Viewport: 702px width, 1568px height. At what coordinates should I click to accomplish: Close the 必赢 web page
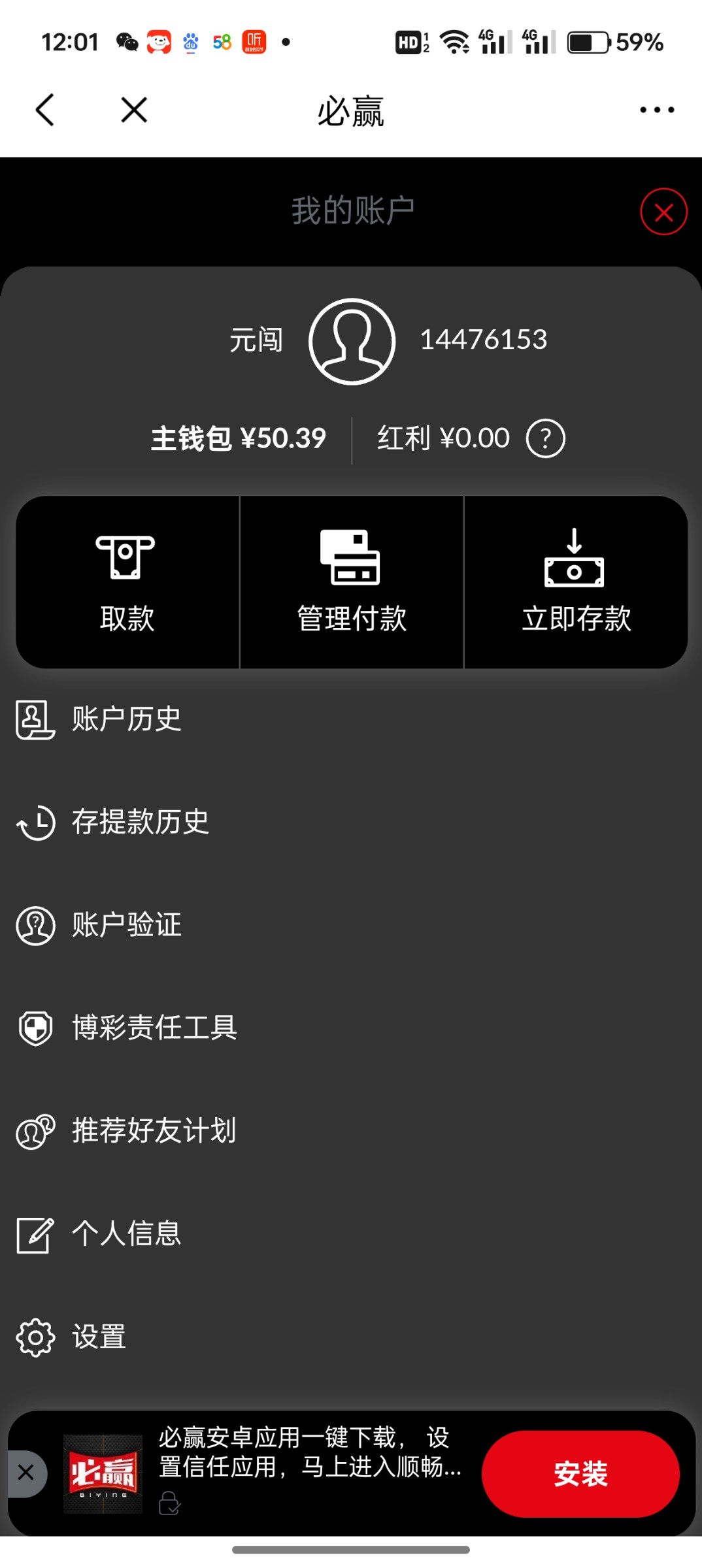tap(134, 110)
